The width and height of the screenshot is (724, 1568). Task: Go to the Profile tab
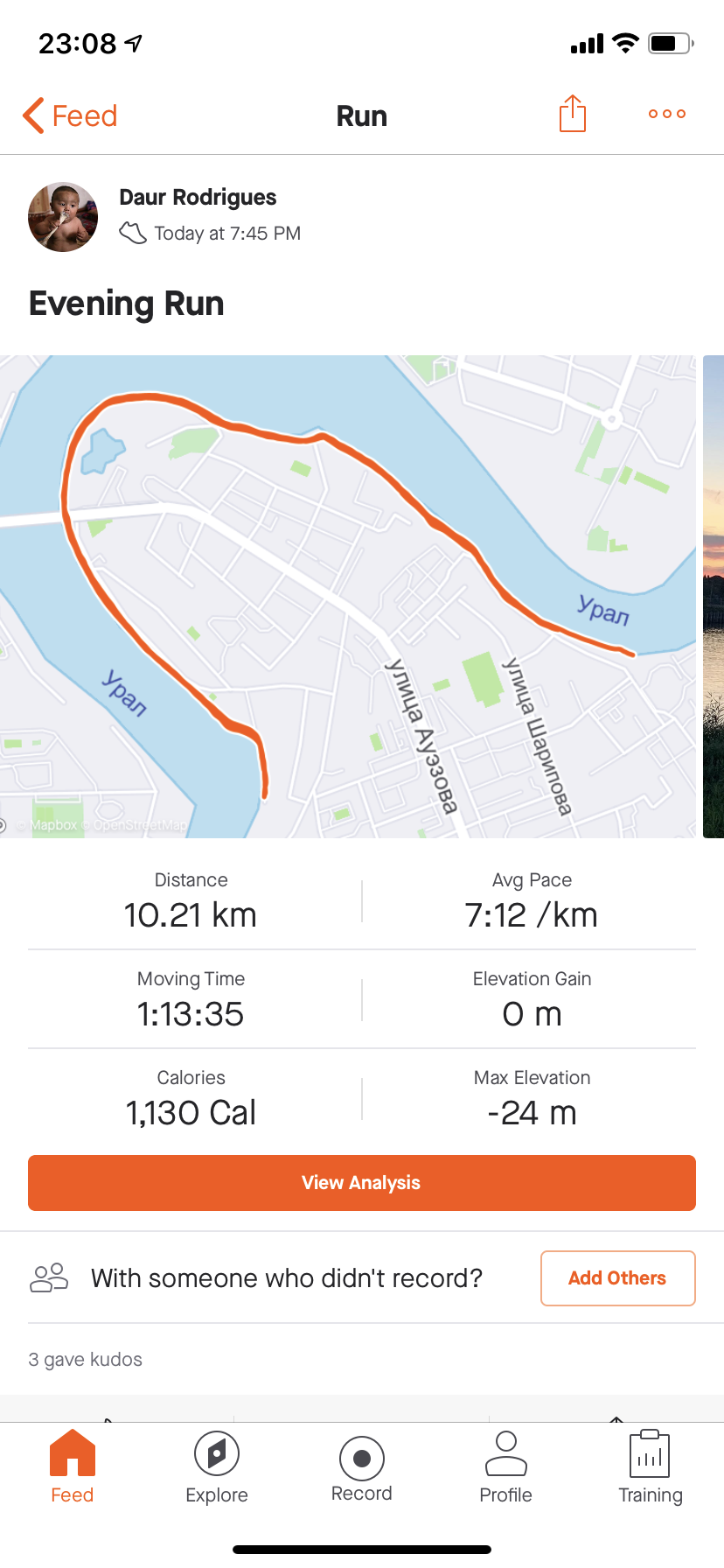coord(506,1467)
